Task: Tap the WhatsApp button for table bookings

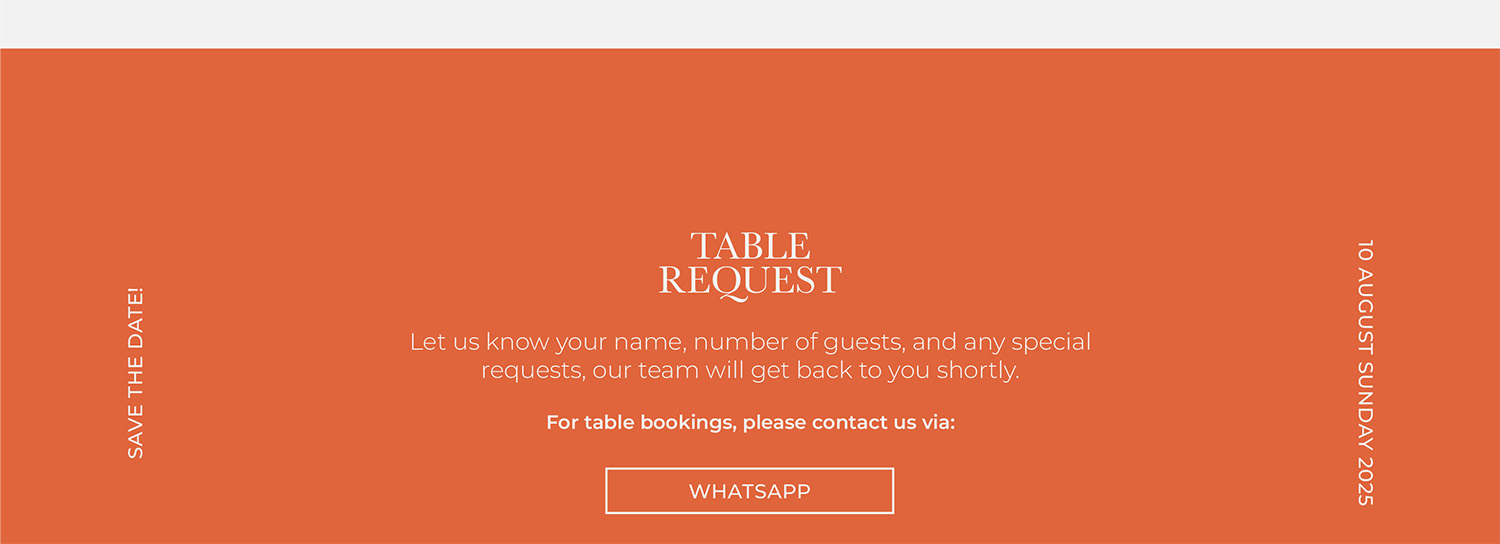Action: click(x=749, y=491)
